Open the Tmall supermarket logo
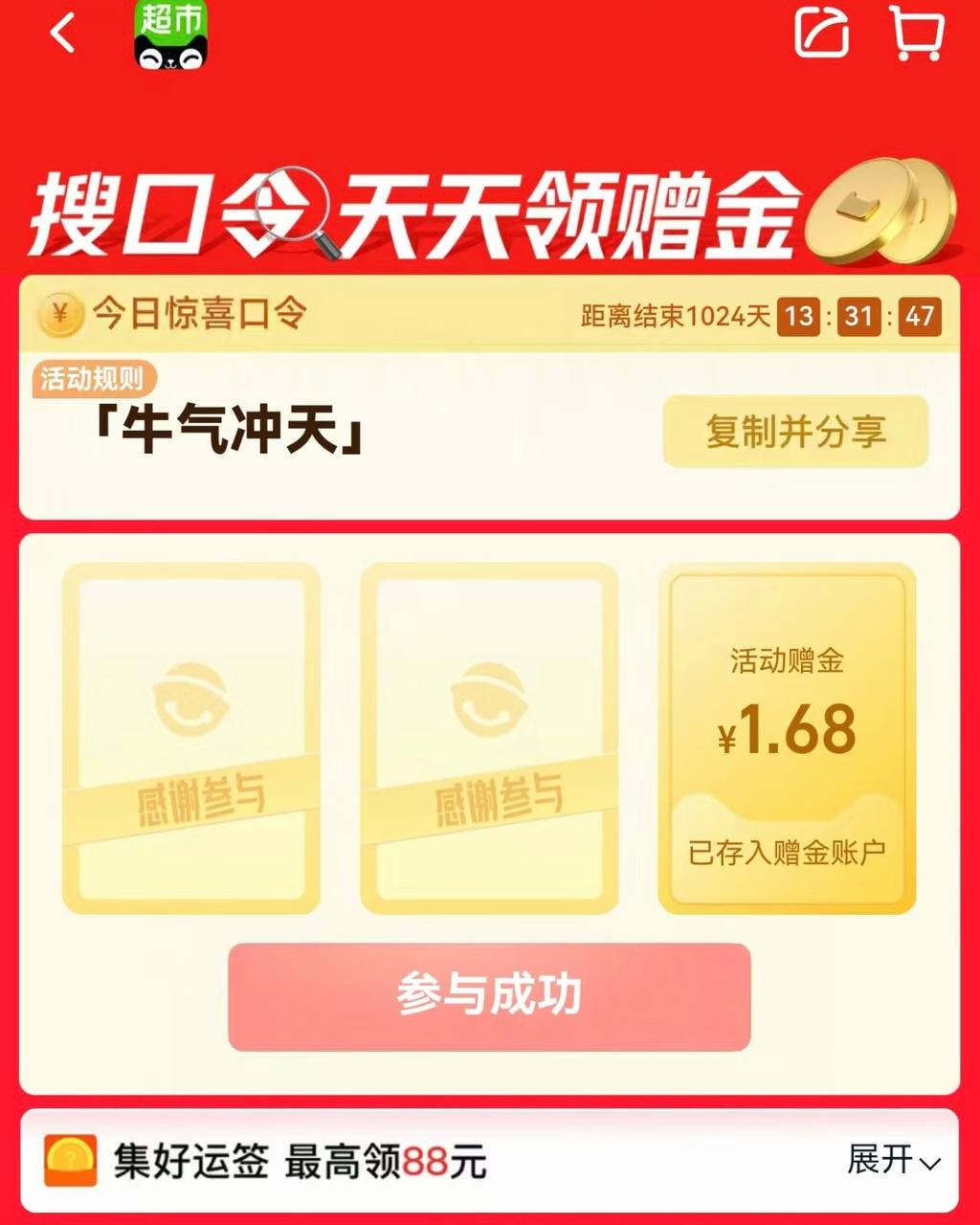The width and height of the screenshot is (980, 1225). [x=171, y=35]
